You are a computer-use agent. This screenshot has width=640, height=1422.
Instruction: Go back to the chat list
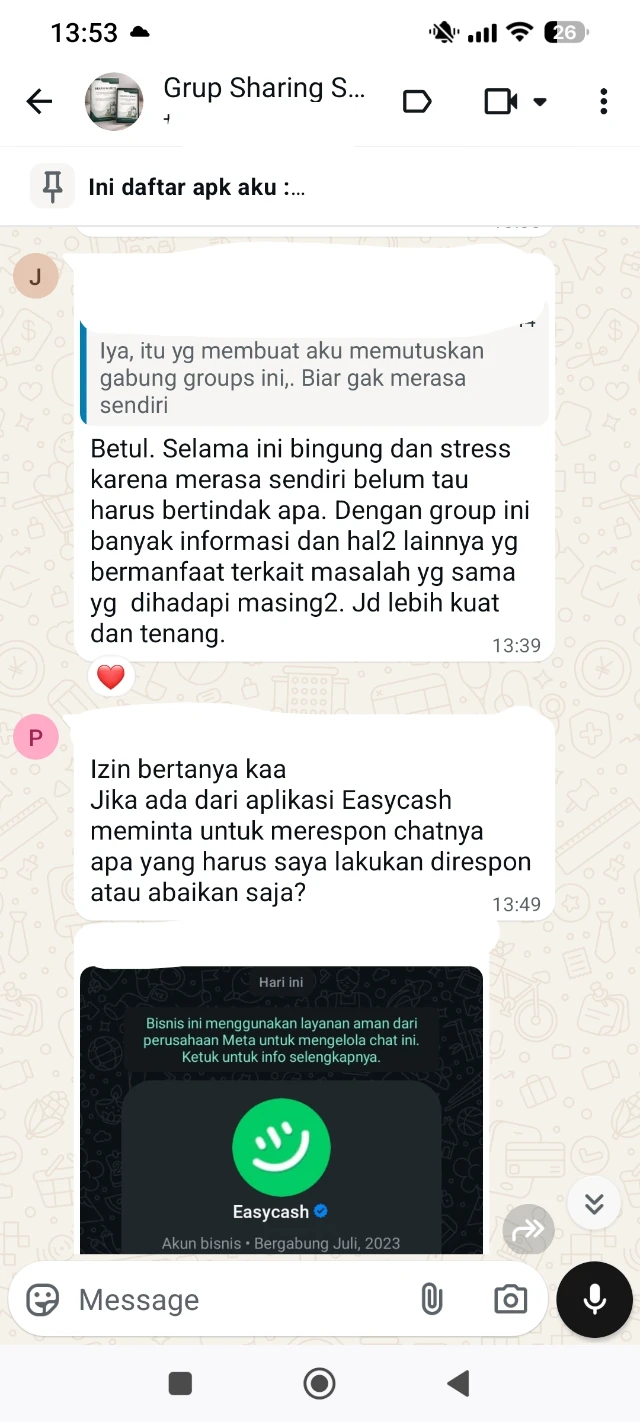tap(39, 101)
